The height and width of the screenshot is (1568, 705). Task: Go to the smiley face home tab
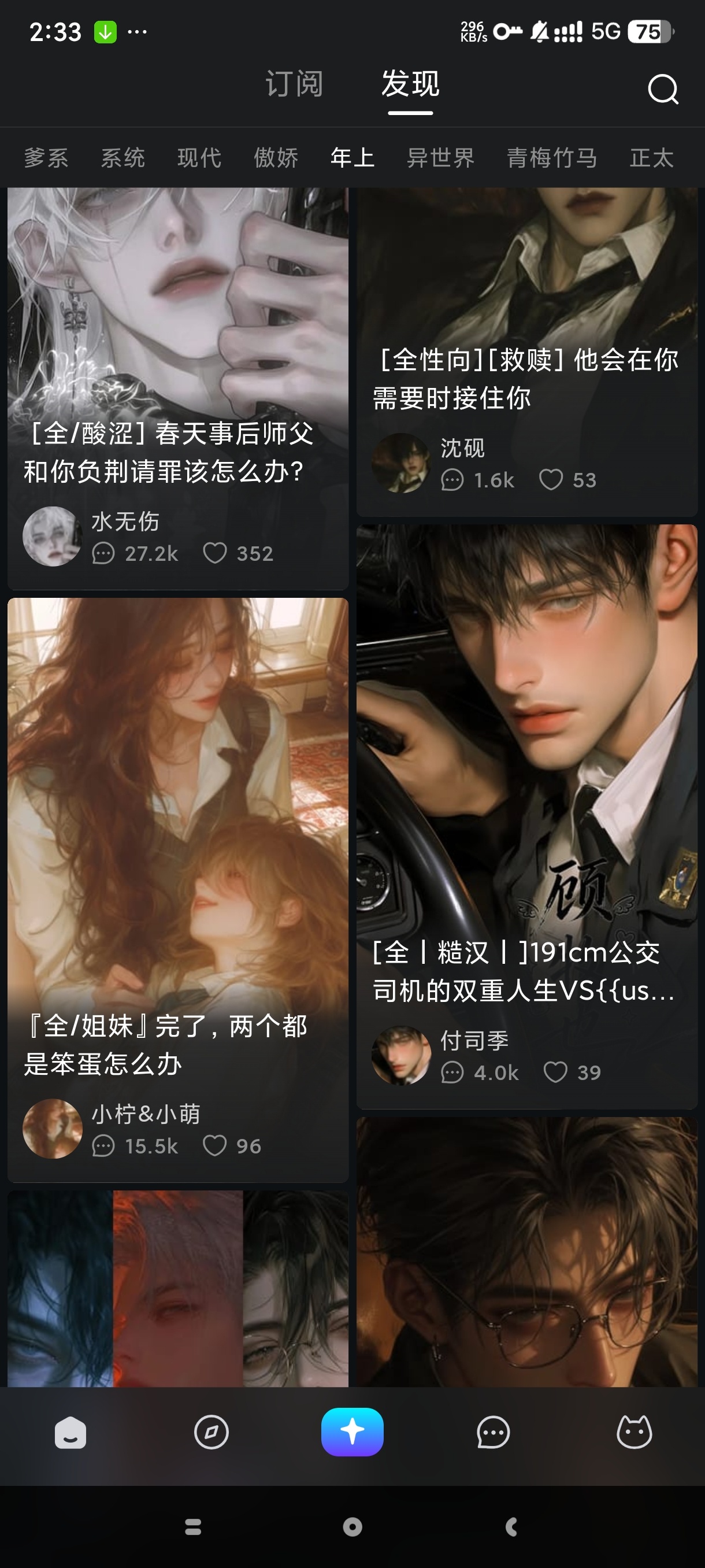coord(70,1432)
